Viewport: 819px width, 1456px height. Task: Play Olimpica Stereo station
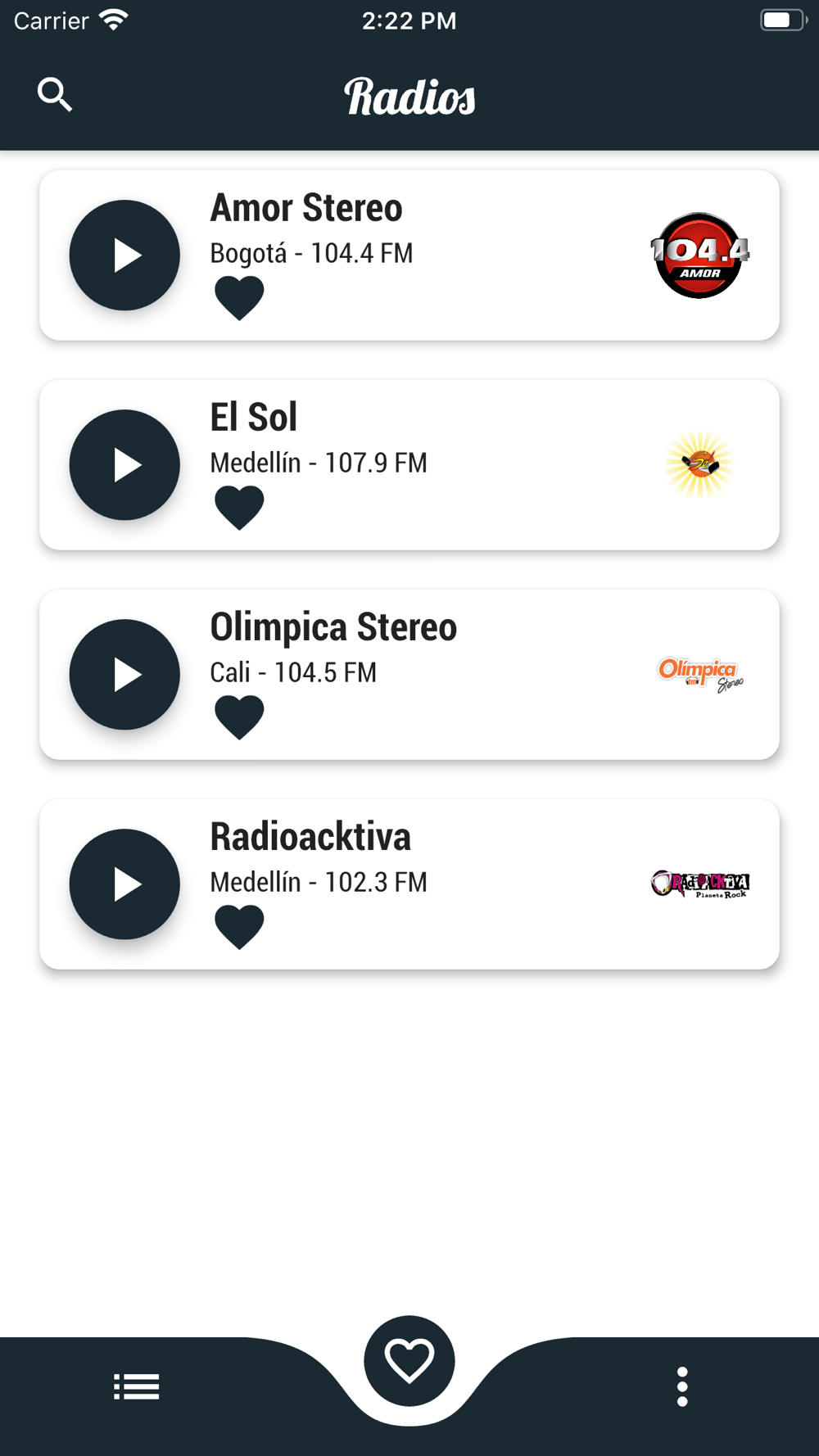[124, 675]
